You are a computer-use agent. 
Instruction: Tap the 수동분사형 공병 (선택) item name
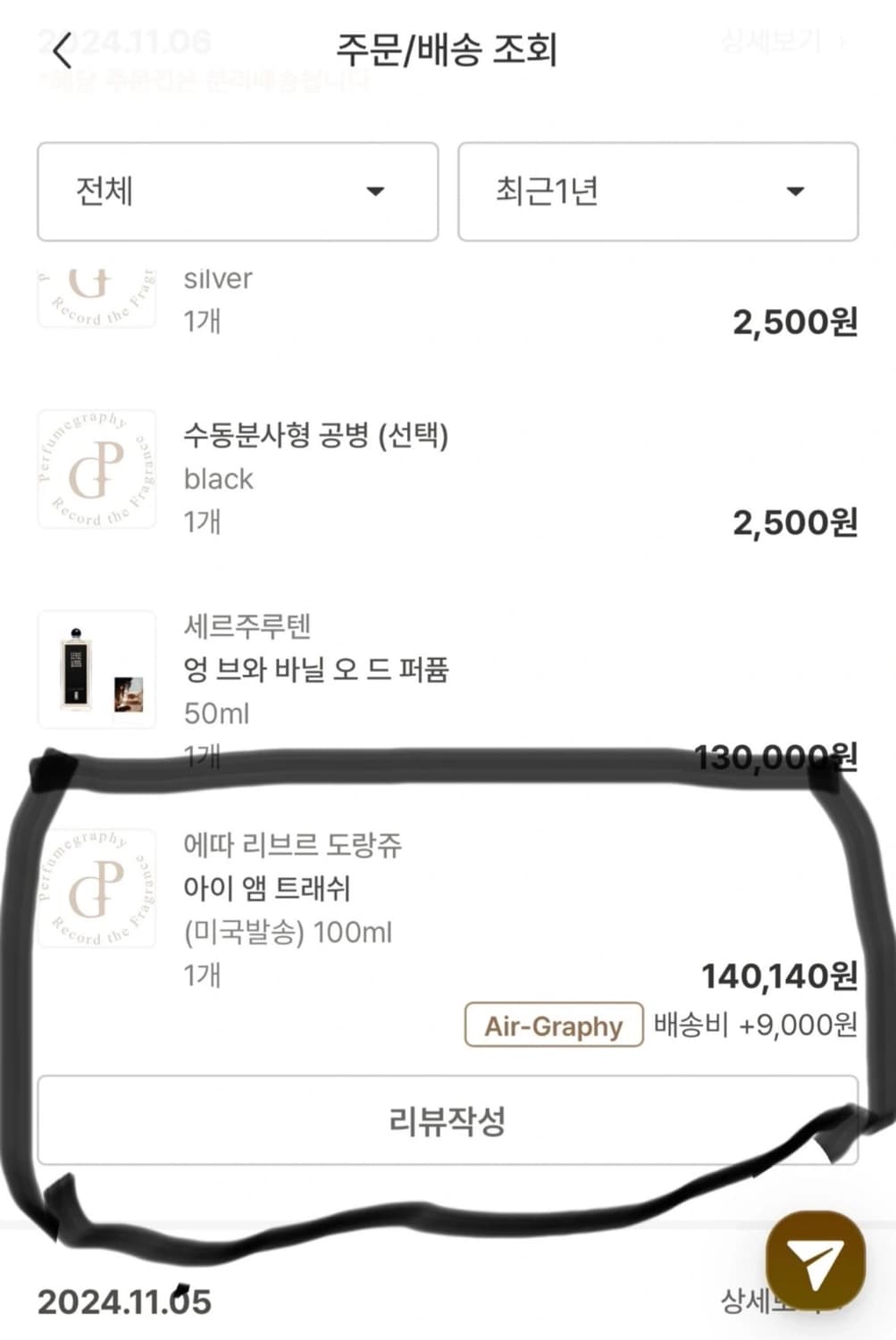pos(318,438)
